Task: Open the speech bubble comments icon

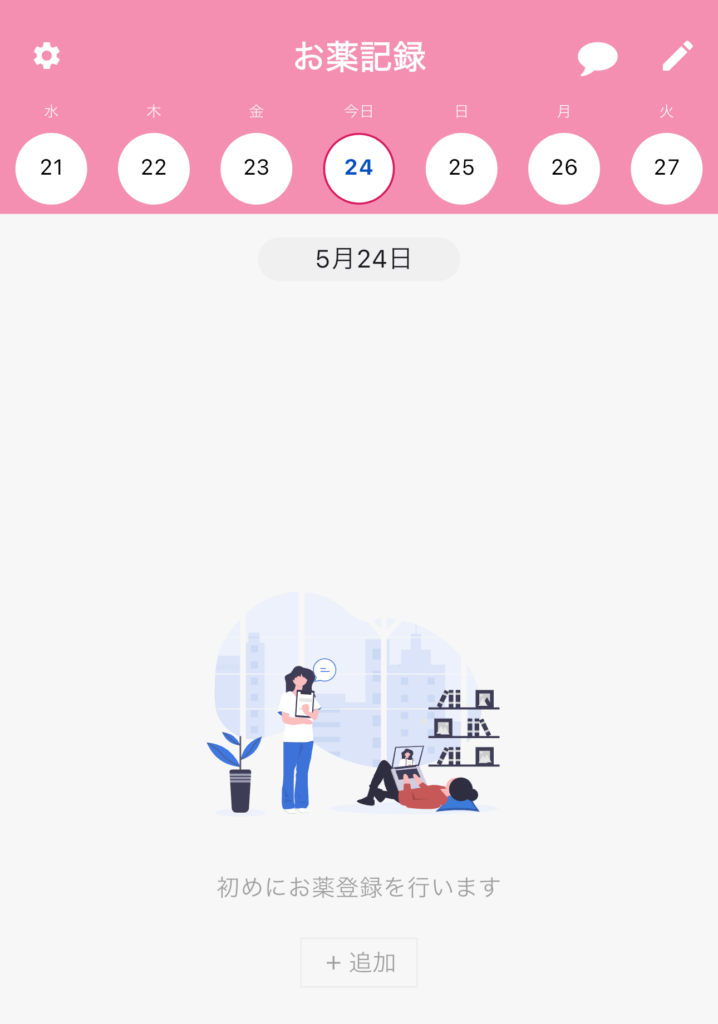Action: (597, 58)
